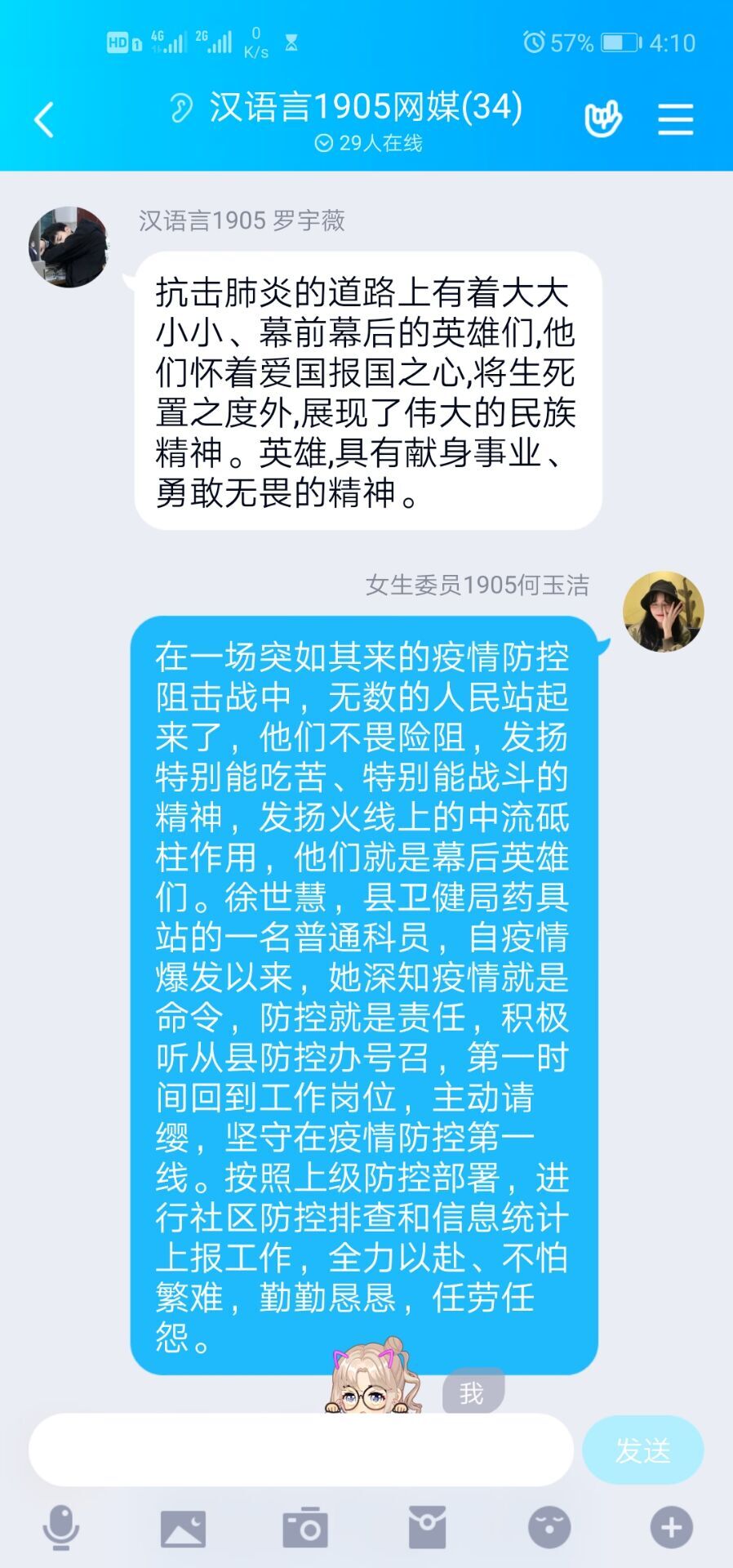The width and height of the screenshot is (733, 1568).
Task: Open the photo gallery picker
Action: pyautogui.click(x=183, y=1527)
